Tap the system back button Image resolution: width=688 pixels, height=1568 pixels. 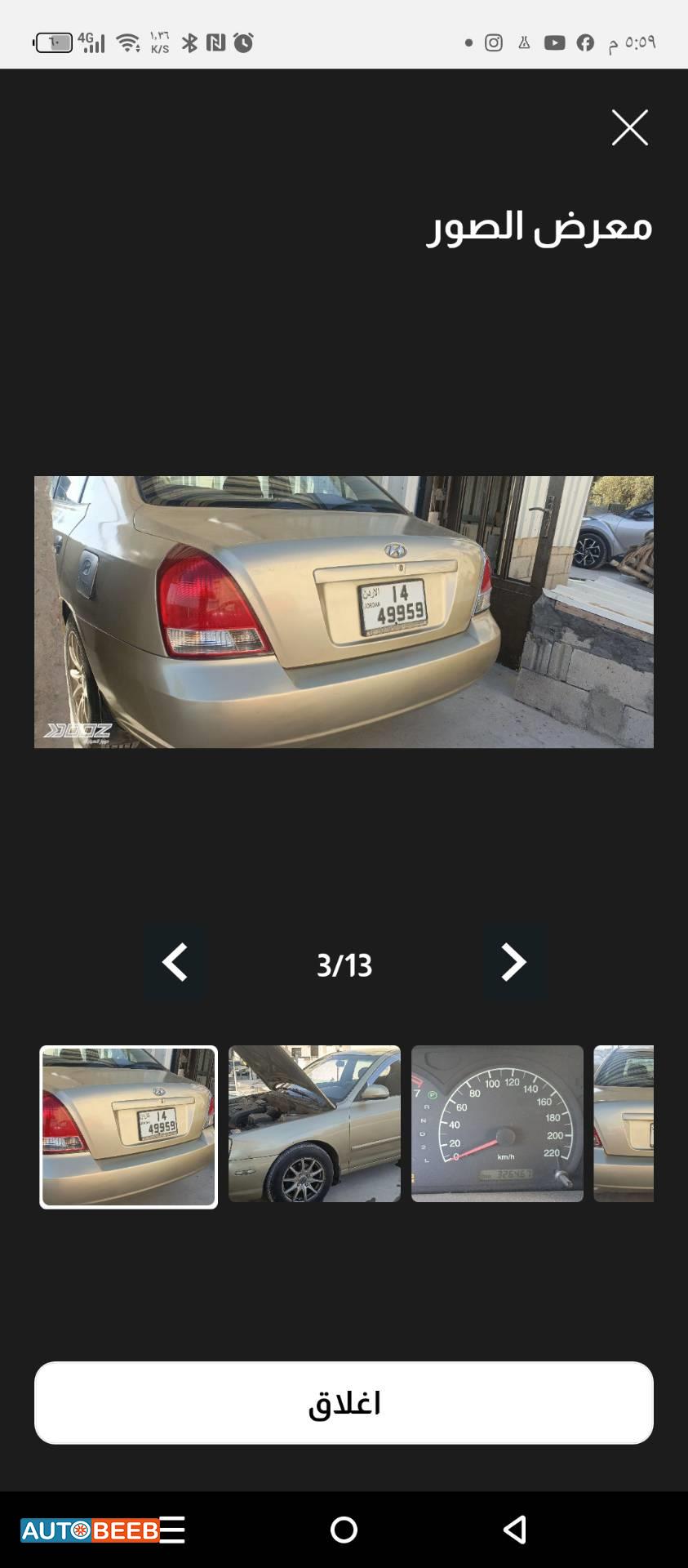click(515, 1530)
